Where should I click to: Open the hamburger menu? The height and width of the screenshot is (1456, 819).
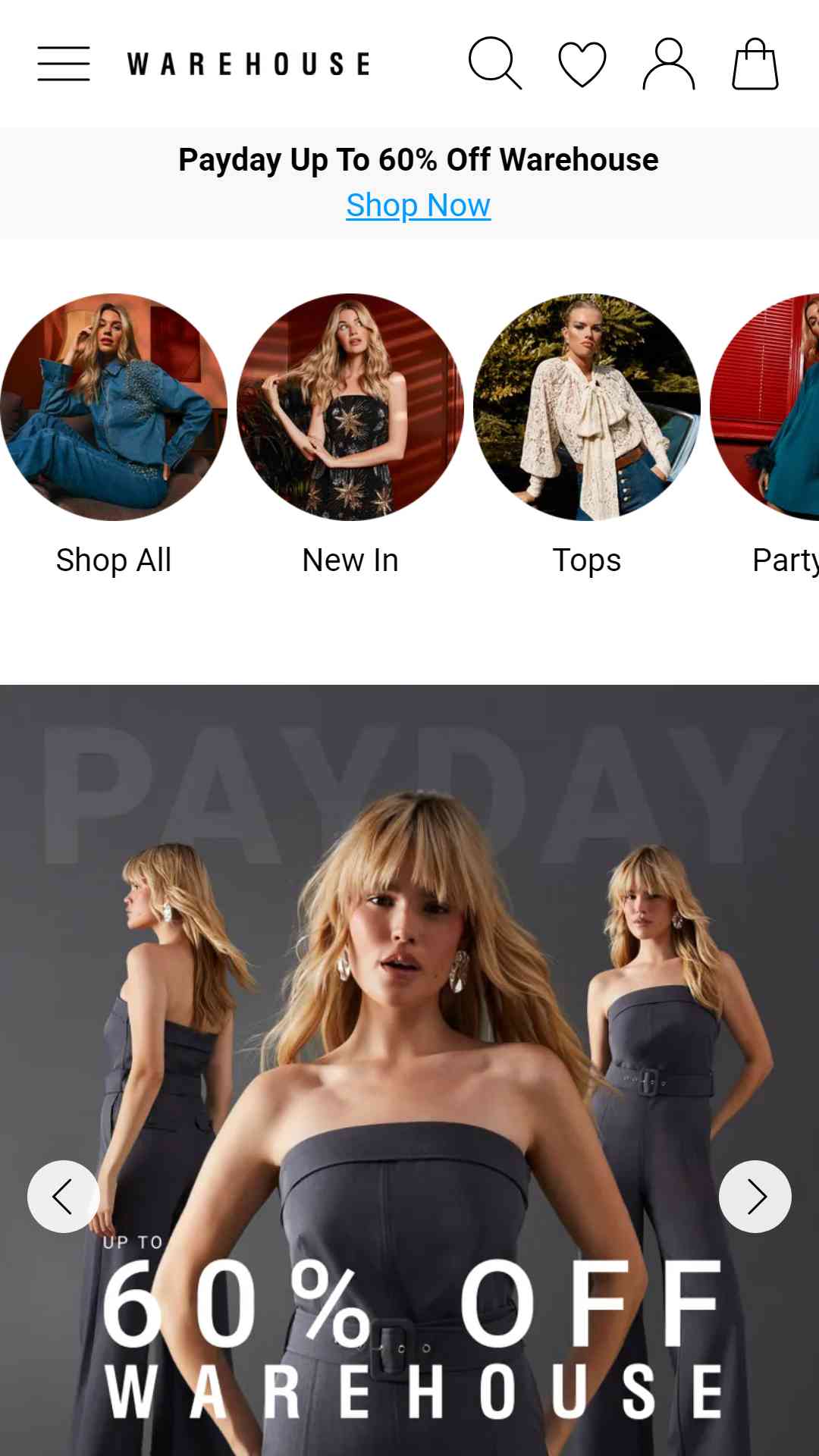tap(64, 64)
